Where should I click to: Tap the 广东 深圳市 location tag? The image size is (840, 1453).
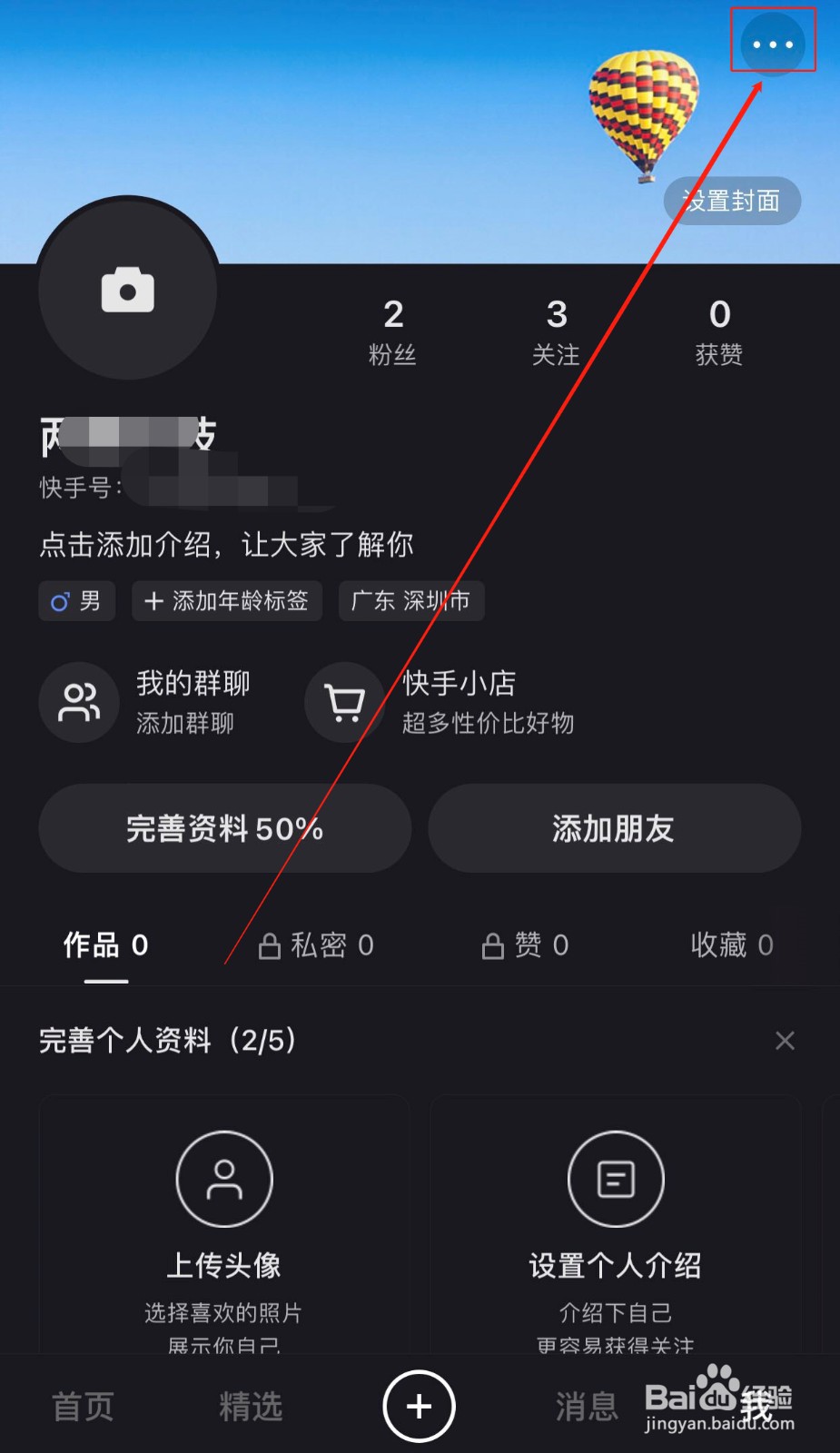click(410, 601)
